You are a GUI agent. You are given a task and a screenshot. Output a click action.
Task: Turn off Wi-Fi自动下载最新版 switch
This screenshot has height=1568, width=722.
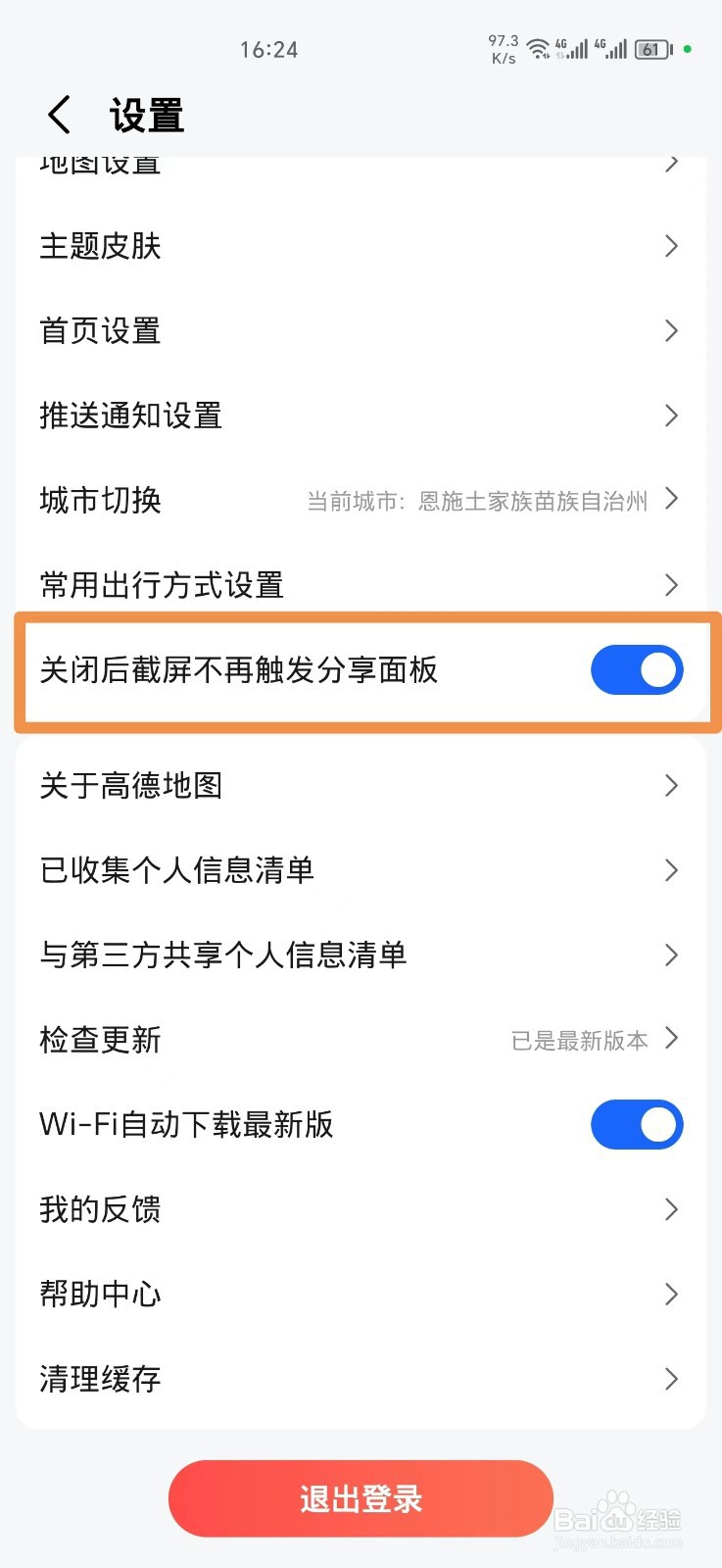[637, 1125]
